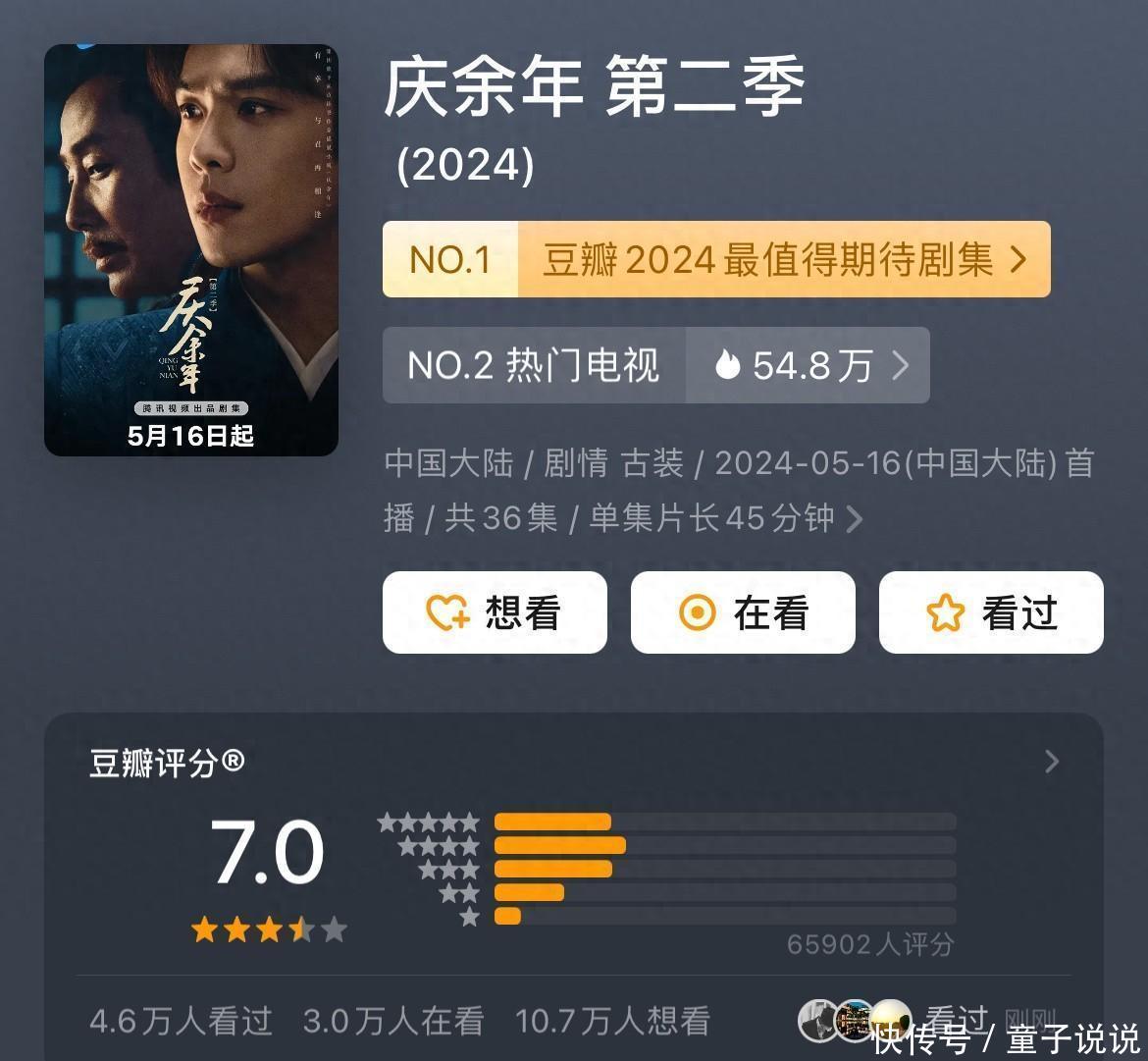The width and height of the screenshot is (1148, 1061).
Task: Mark the show as 想看
Action: (x=495, y=612)
